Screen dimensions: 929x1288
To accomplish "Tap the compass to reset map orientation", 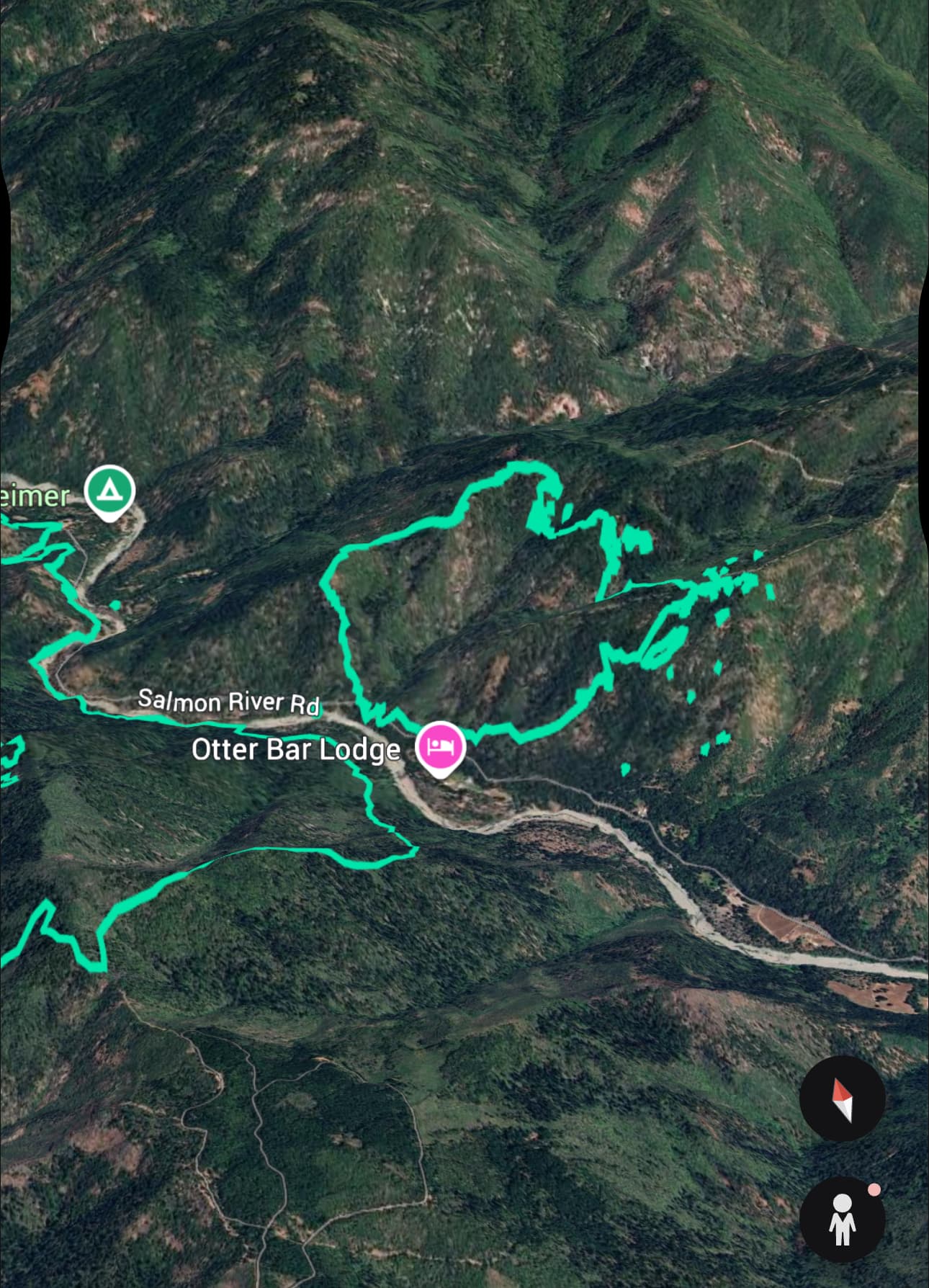I will click(x=842, y=1099).
